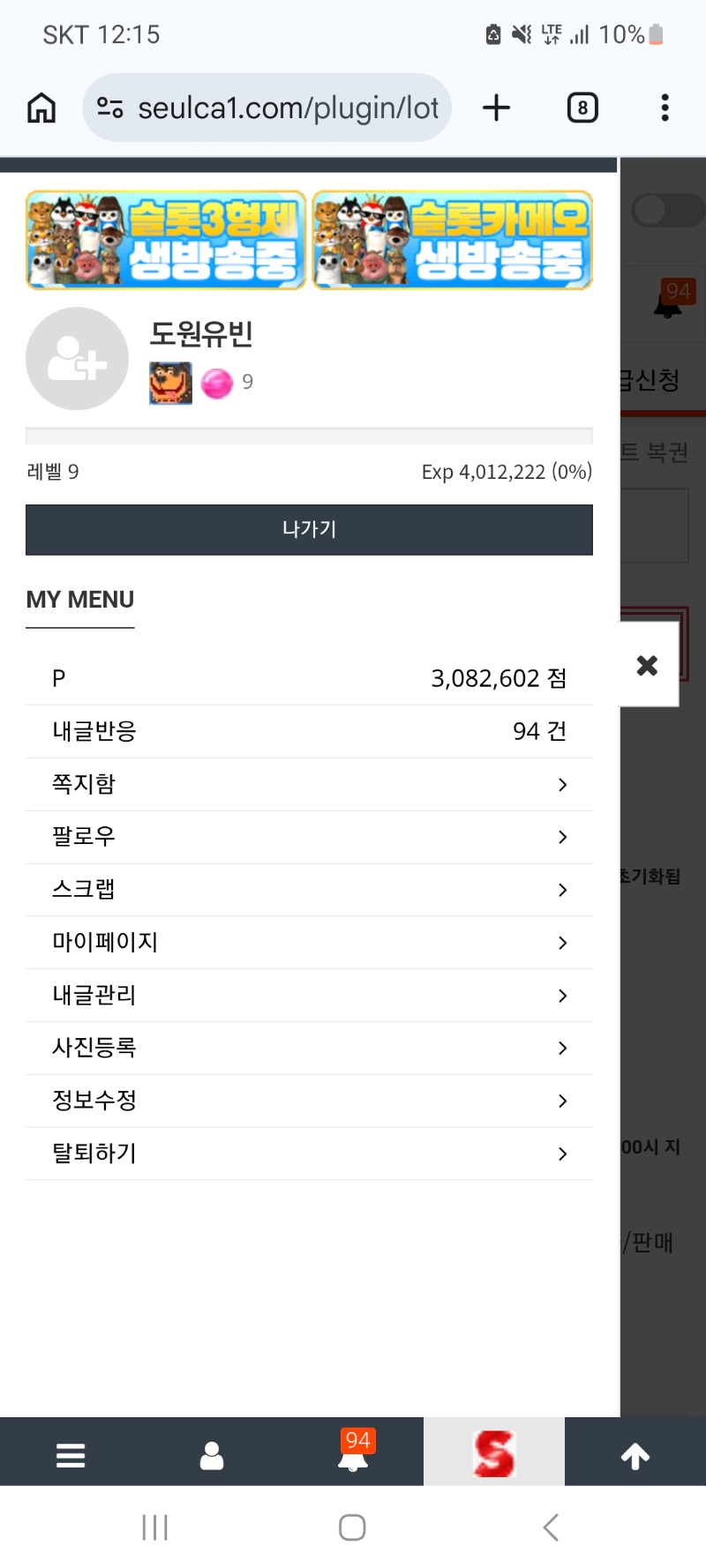This screenshot has height=1568, width=706.
Task: Open notifications bell showing 94
Action: [353, 1455]
